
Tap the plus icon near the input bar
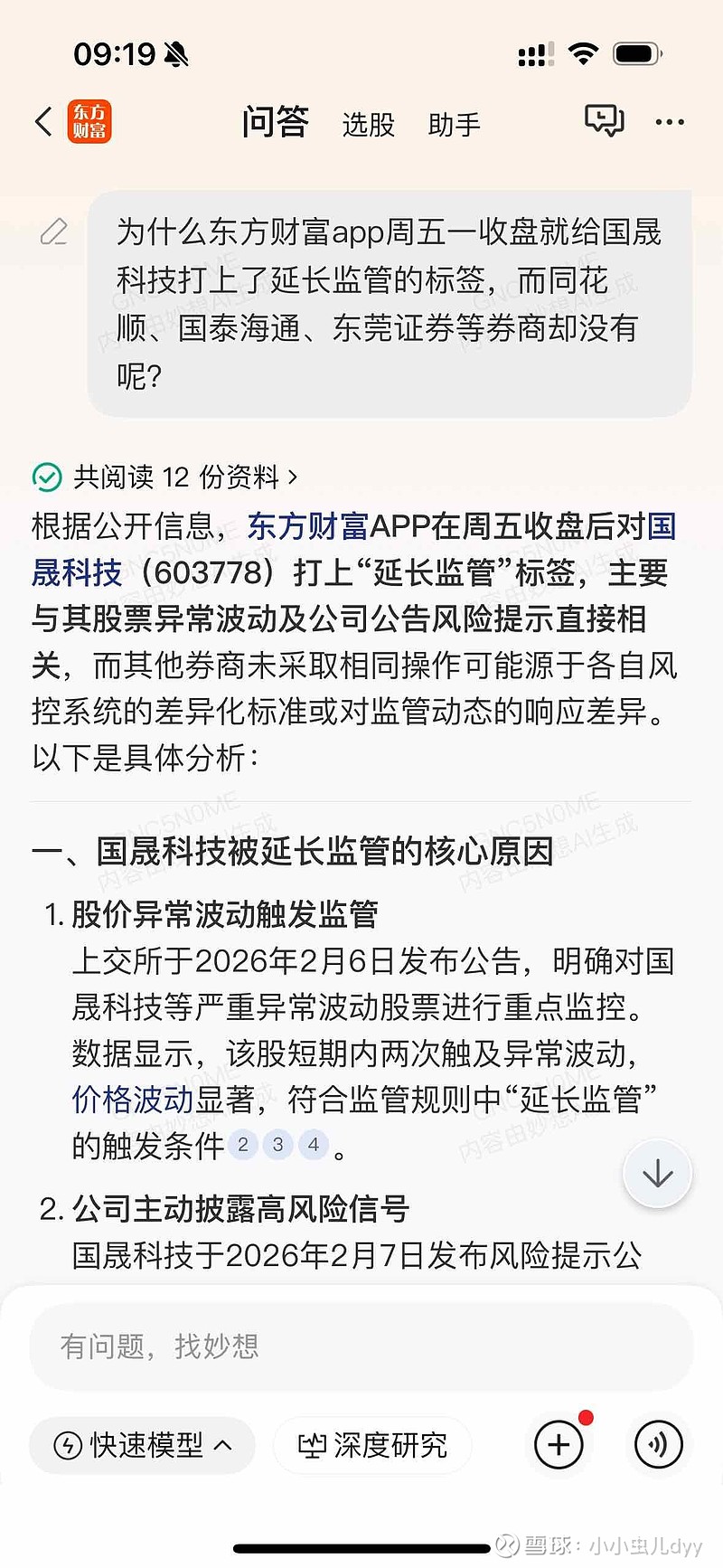pyautogui.click(x=559, y=1445)
